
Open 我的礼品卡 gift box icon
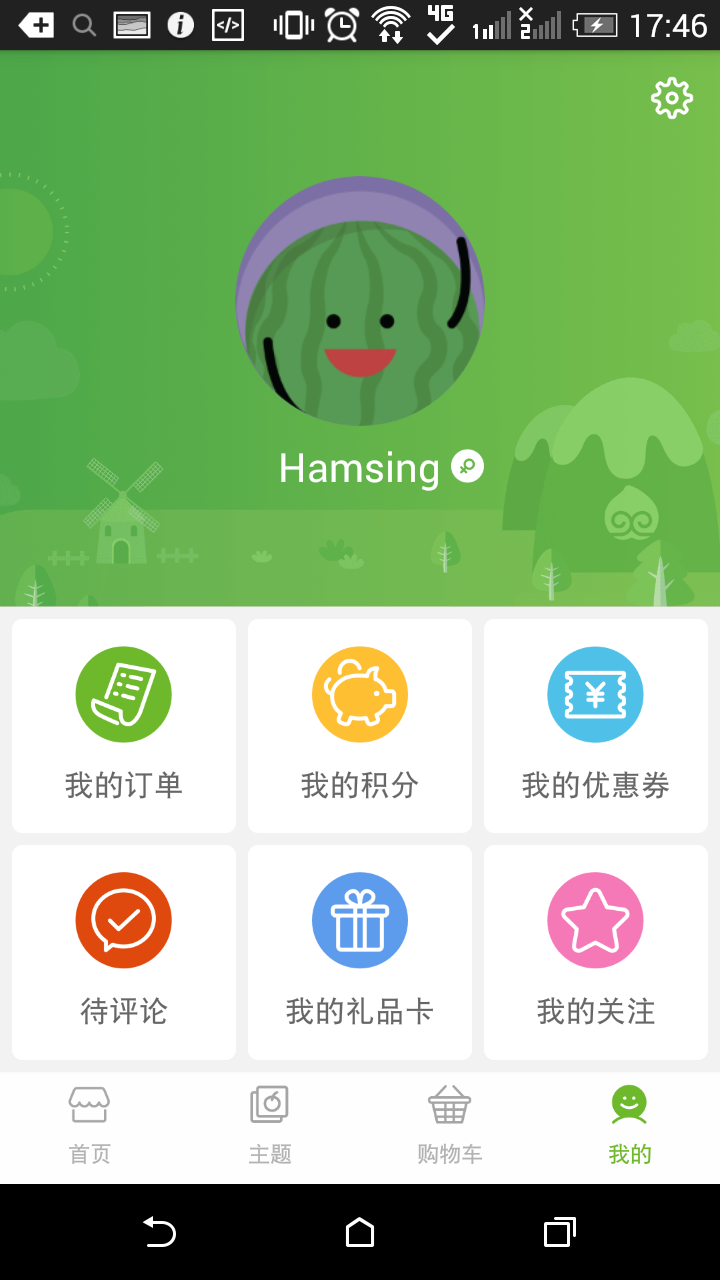point(359,920)
